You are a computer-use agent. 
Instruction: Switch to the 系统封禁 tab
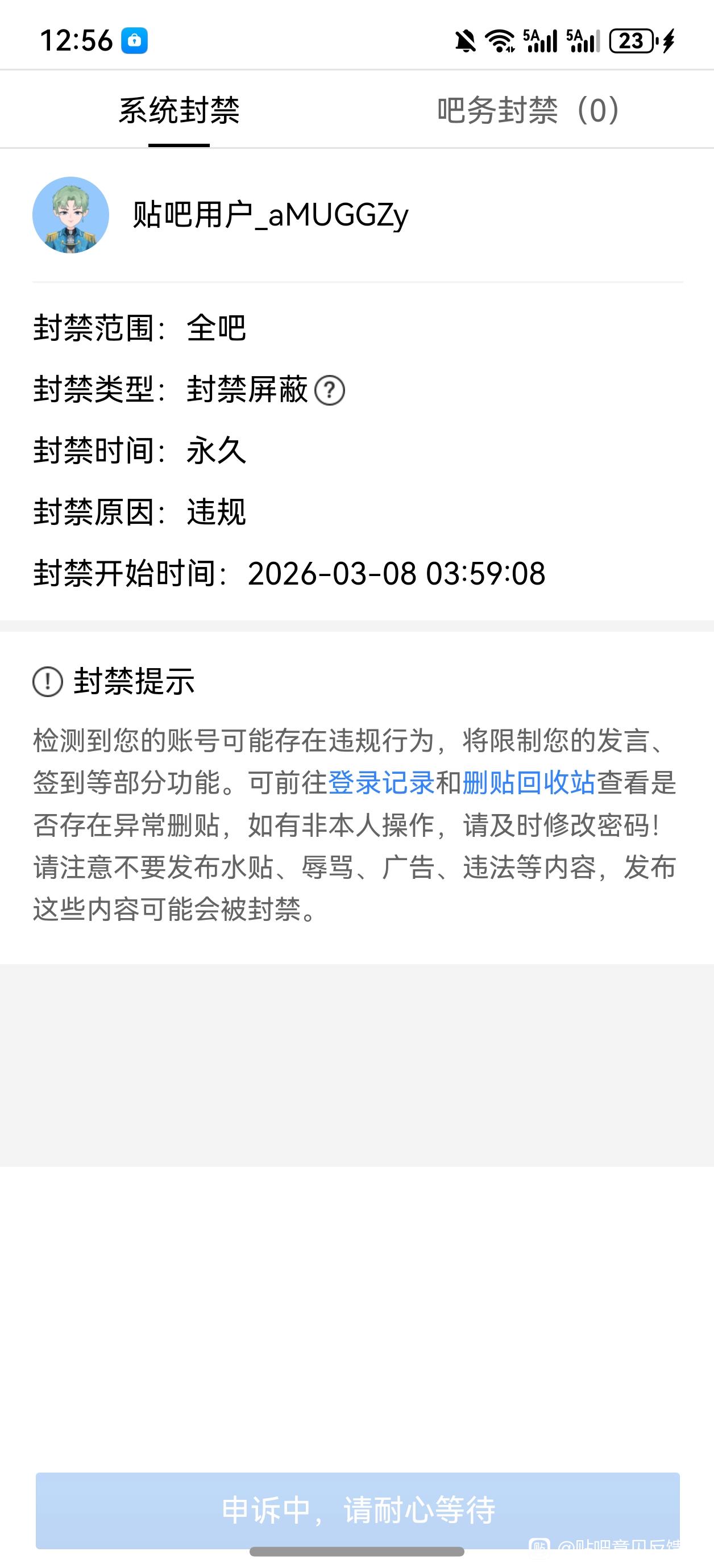[178, 111]
